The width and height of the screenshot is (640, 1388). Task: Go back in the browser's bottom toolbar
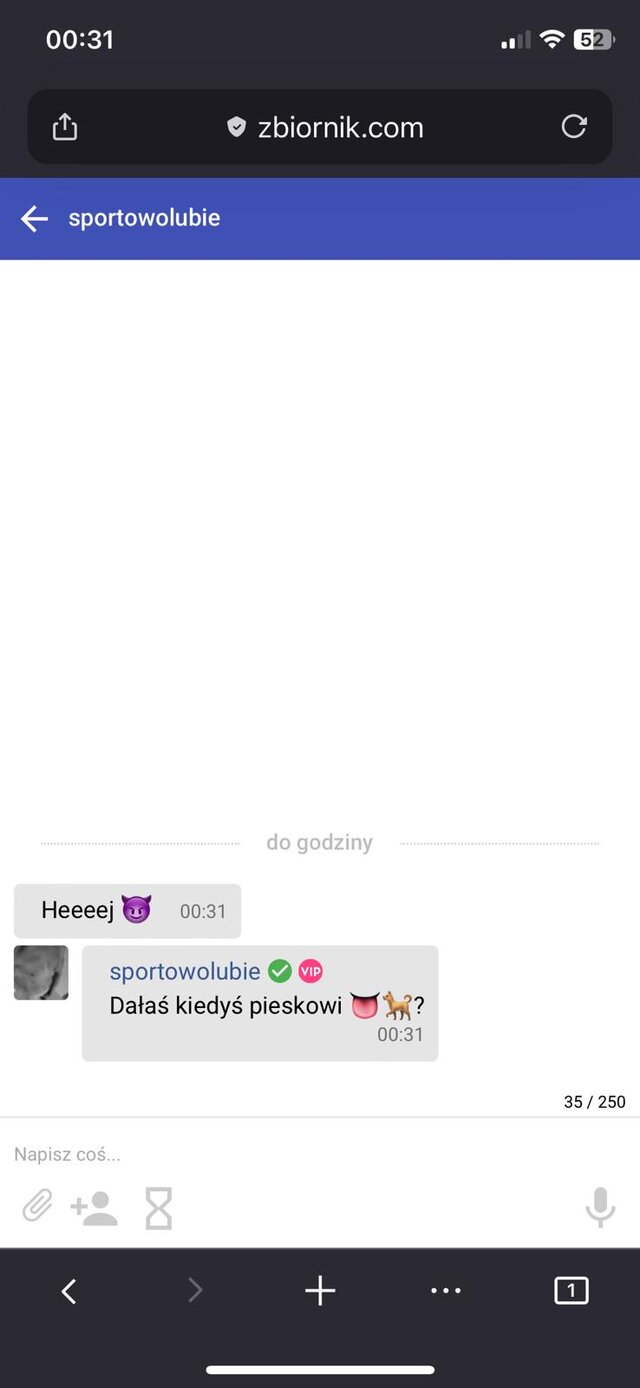tap(69, 1291)
